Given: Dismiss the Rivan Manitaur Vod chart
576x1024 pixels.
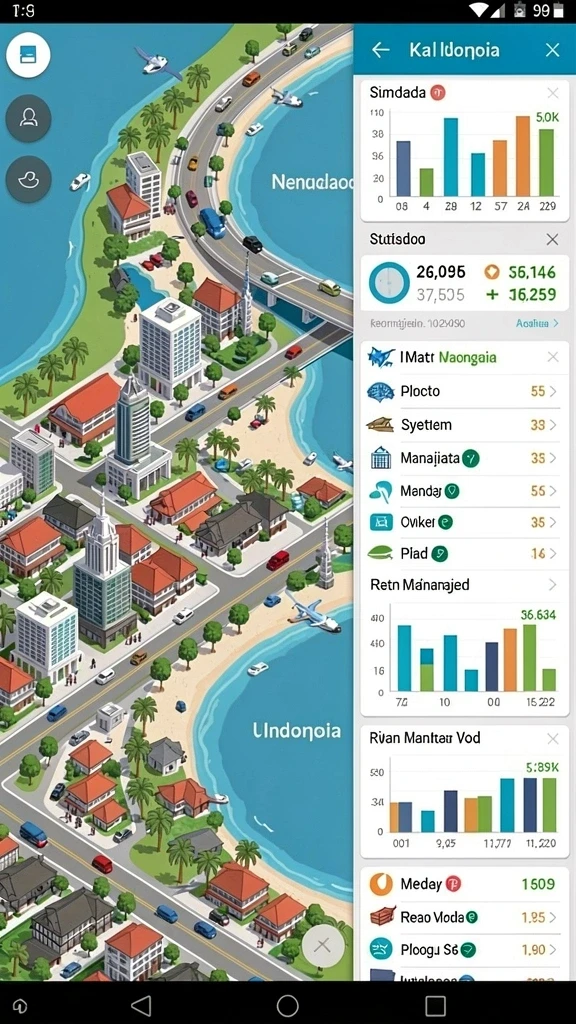Looking at the screenshot, I should pos(552,739).
